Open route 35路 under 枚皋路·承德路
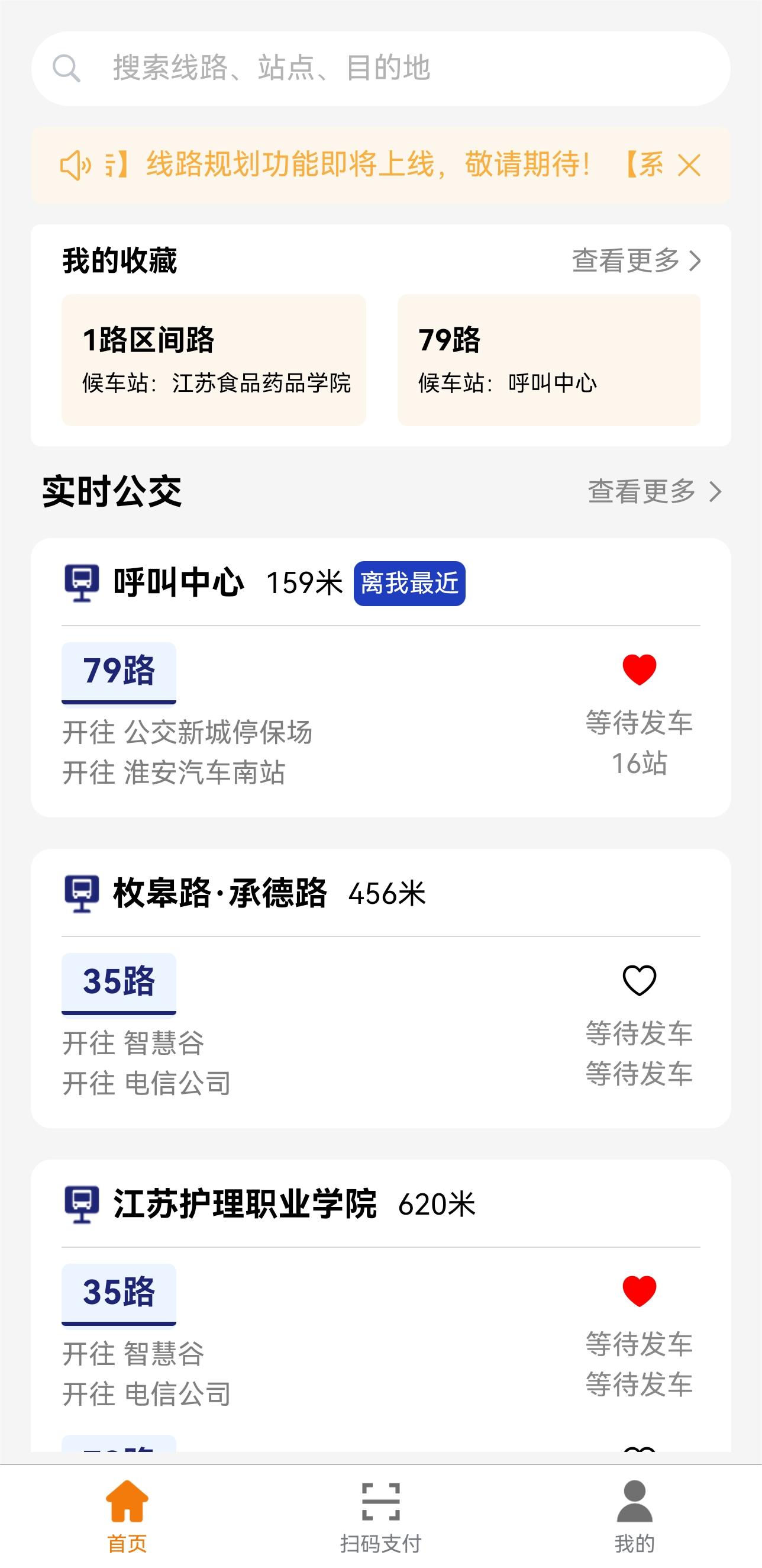The width and height of the screenshot is (762, 1568). tap(118, 984)
